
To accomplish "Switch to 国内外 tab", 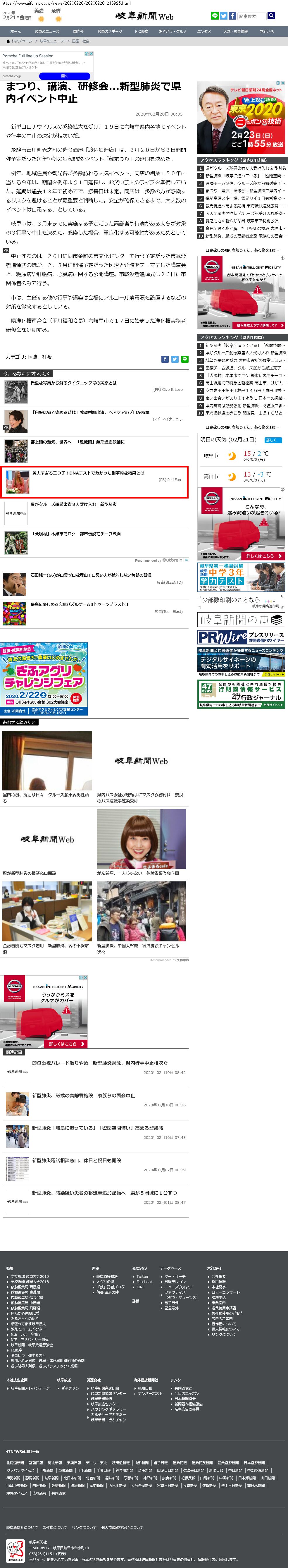I will pyautogui.click(x=78, y=31).
